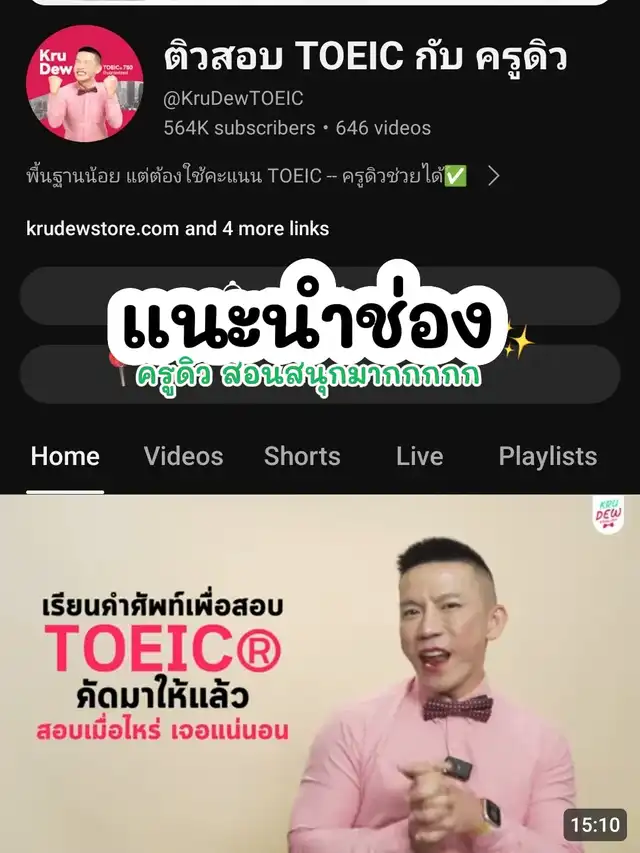Screen dimensions: 640x853
Task: Open the Shorts tab
Action: coord(302,457)
